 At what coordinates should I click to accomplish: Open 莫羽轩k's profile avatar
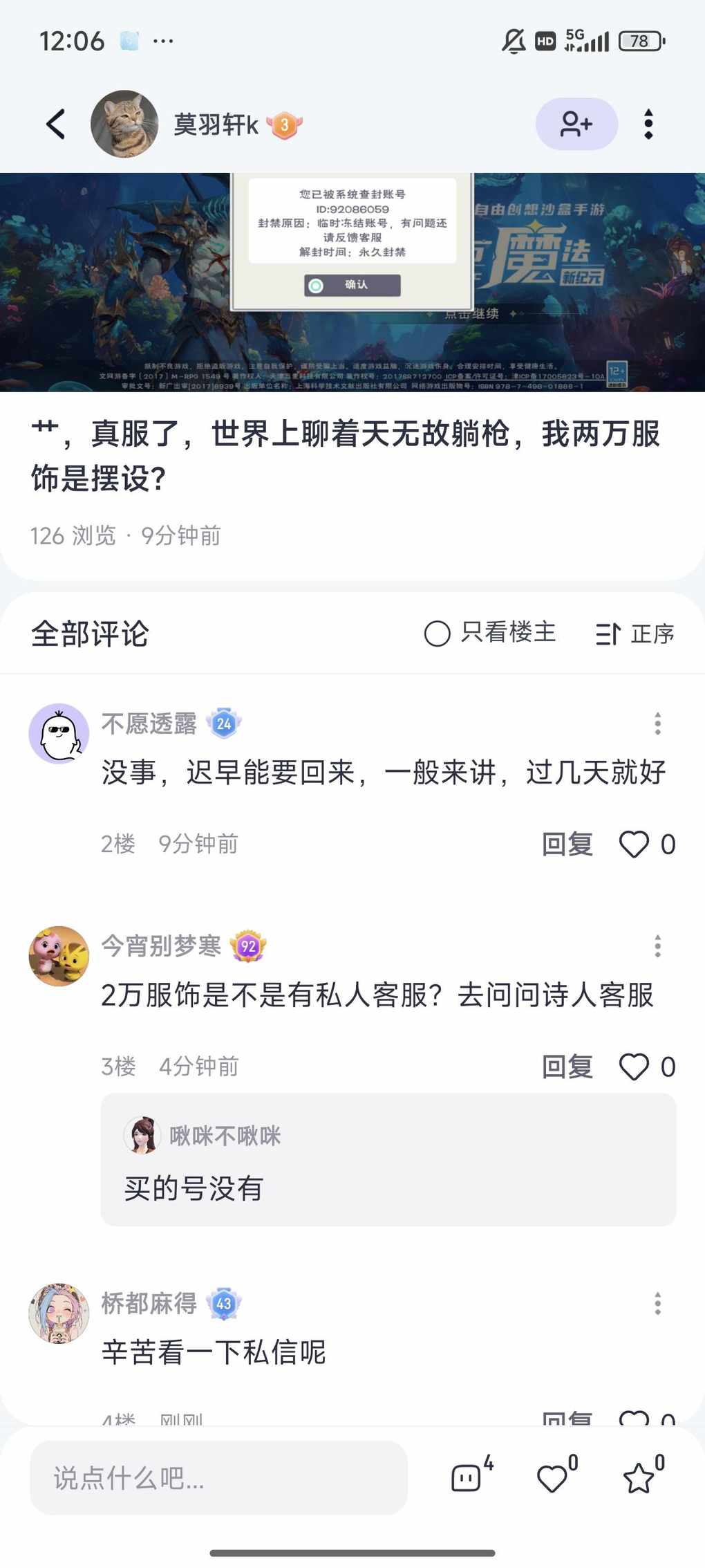[x=124, y=124]
